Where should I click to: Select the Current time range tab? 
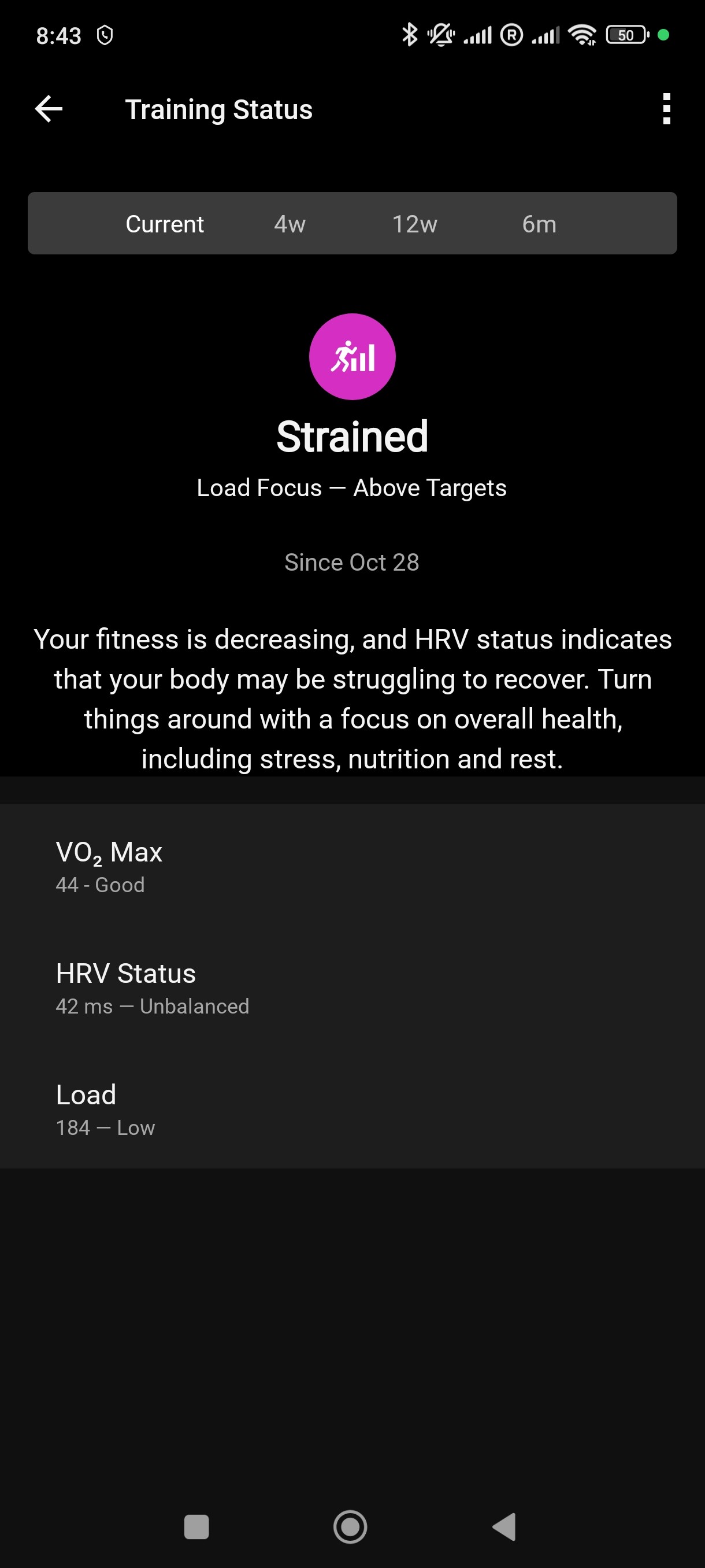[164, 224]
